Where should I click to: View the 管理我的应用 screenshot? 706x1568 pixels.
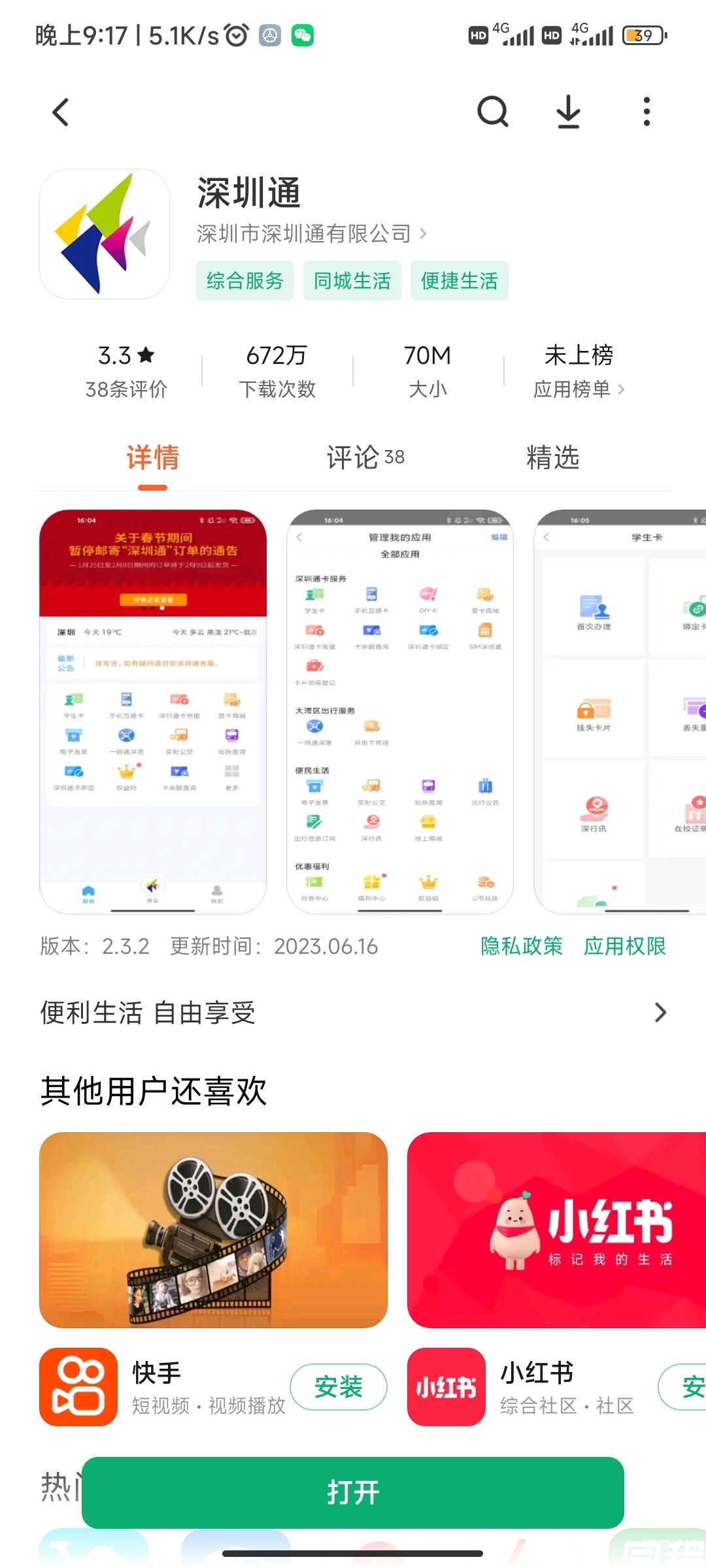point(399,711)
